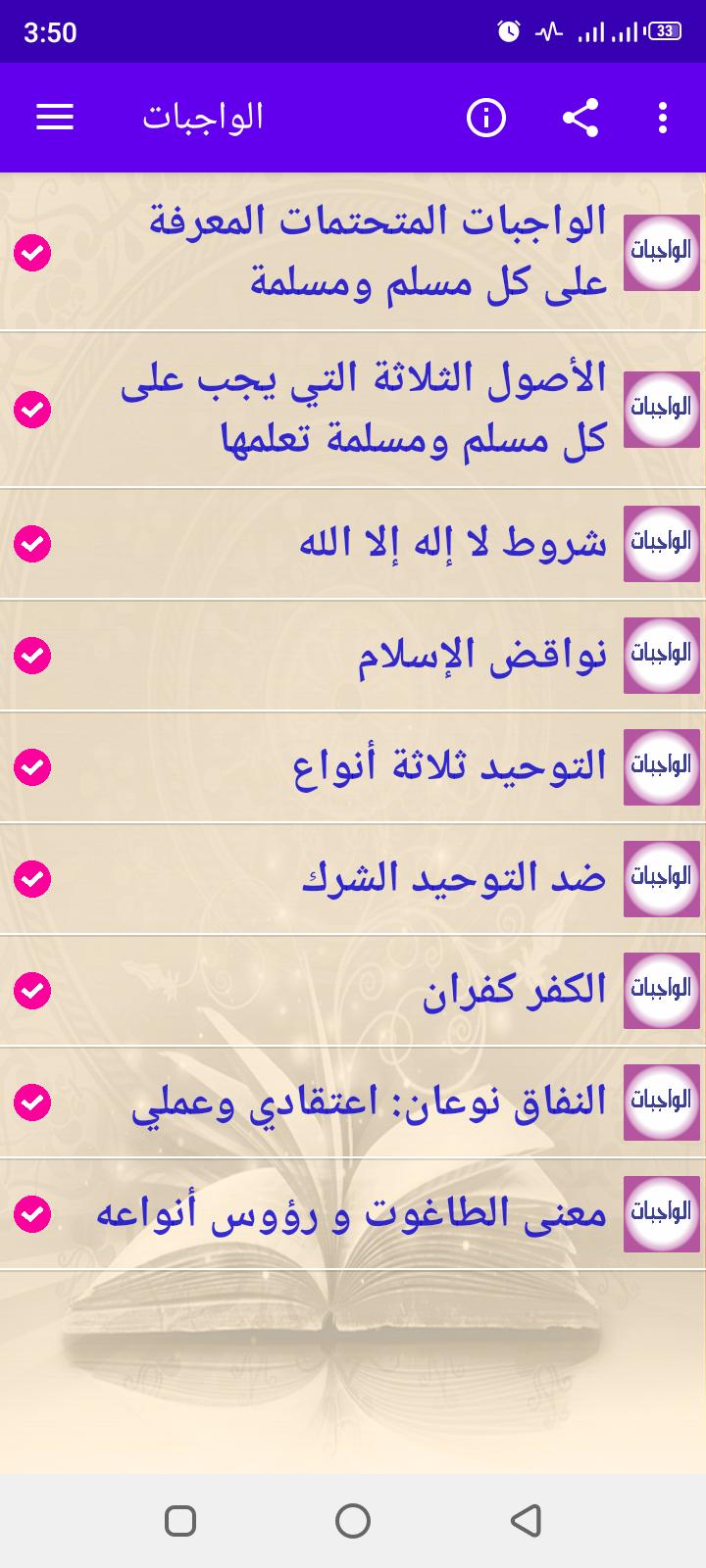Open شروط لا إله إلا الله
This screenshot has height=1568, width=706.
451,543
